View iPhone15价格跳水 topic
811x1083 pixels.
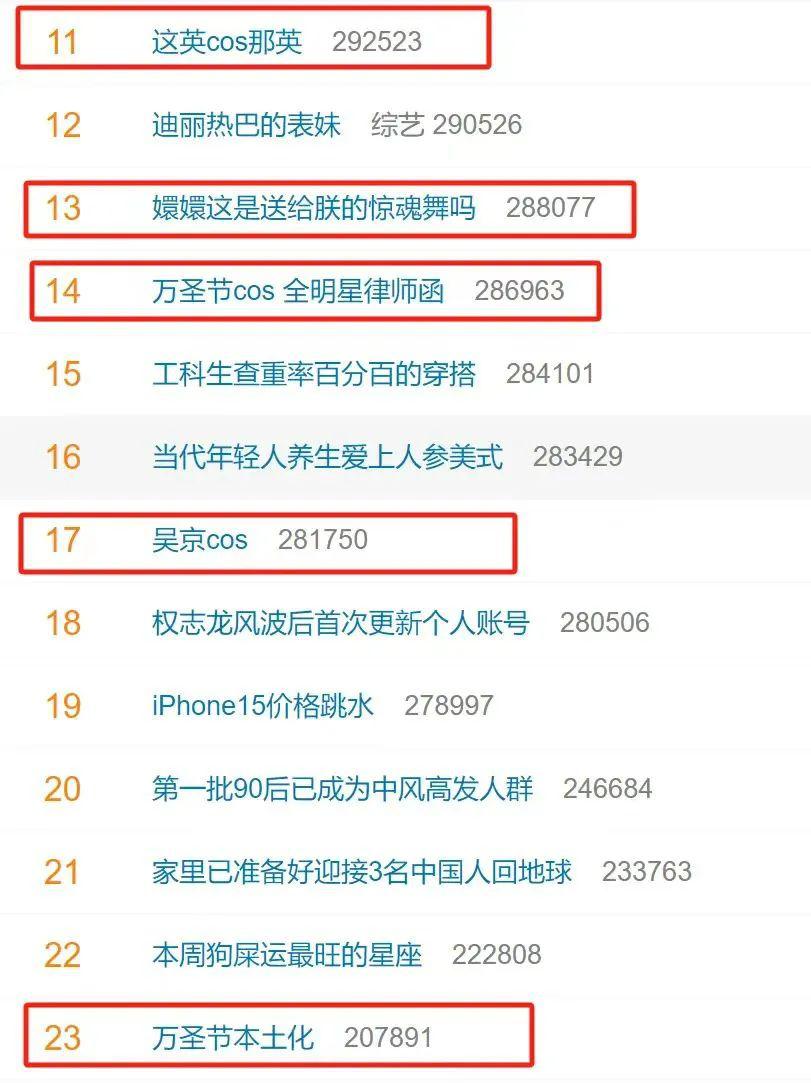tap(262, 706)
